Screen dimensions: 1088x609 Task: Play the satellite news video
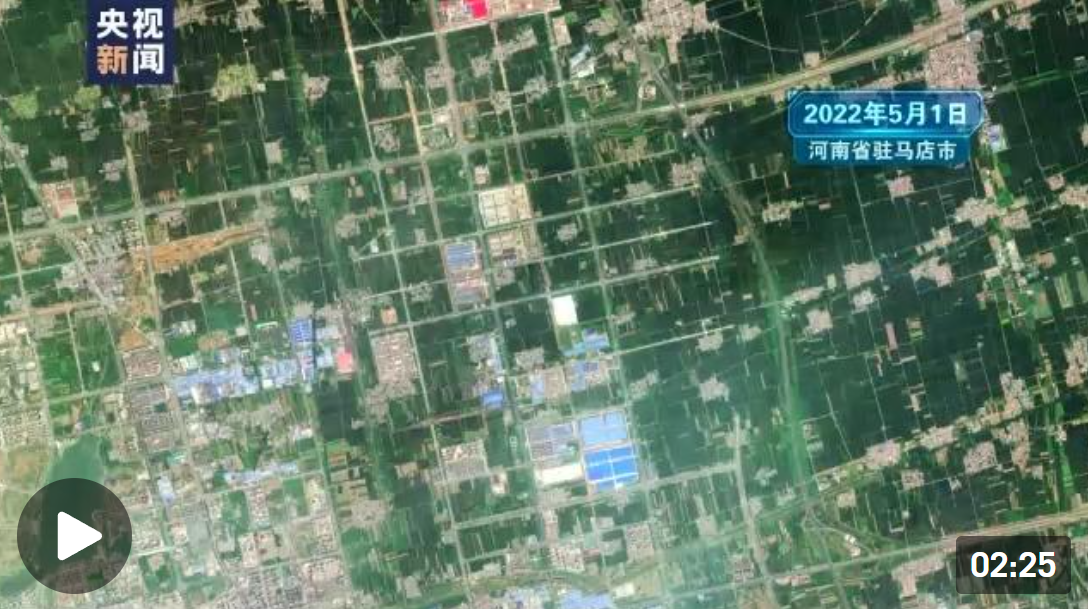pyautogui.click(x=74, y=536)
